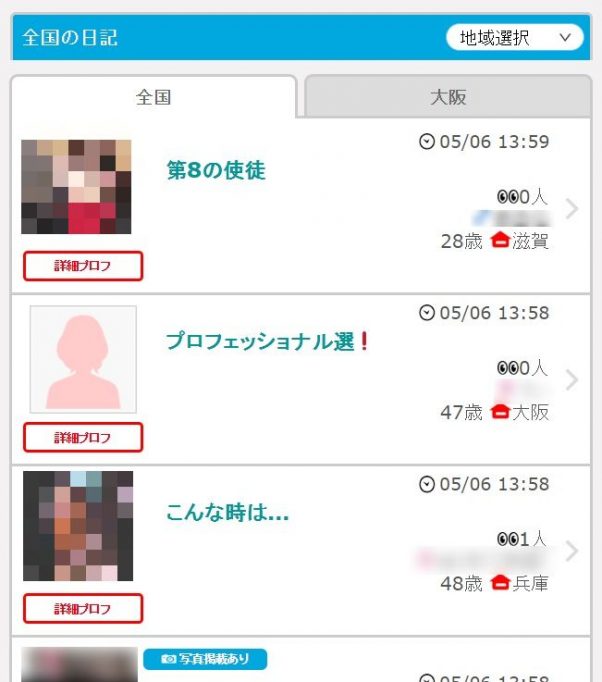Switch to the 大阪 tab
This screenshot has width=602, height=682.
point(448,97)
